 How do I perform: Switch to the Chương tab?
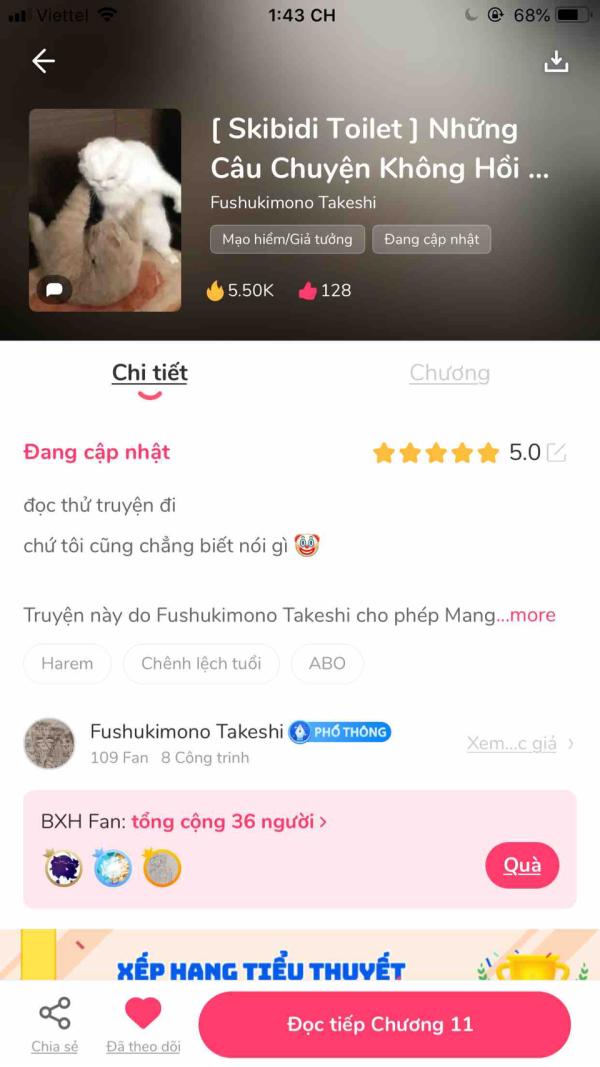[x=449, y=373]
